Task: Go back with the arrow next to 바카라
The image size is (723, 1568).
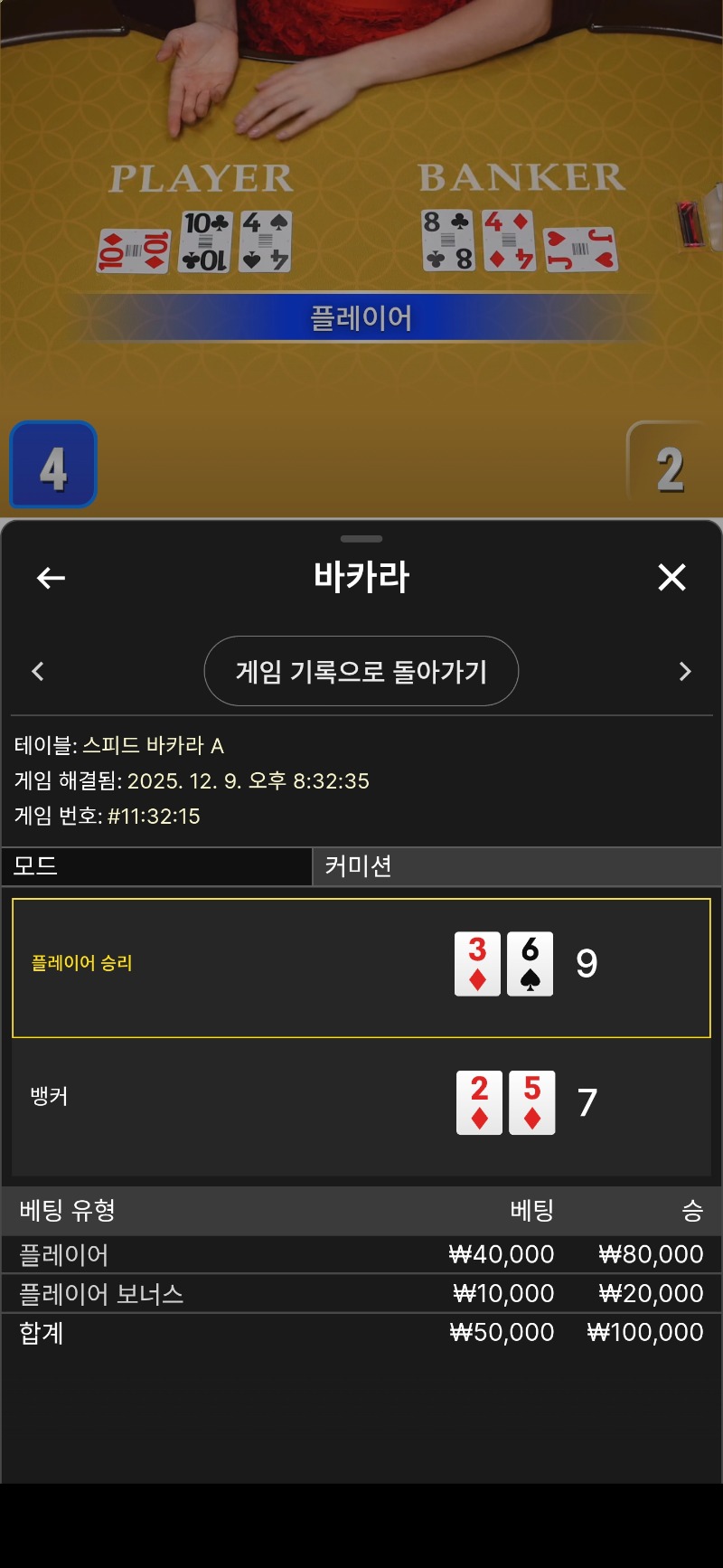Action: click(x=51, y=578)
